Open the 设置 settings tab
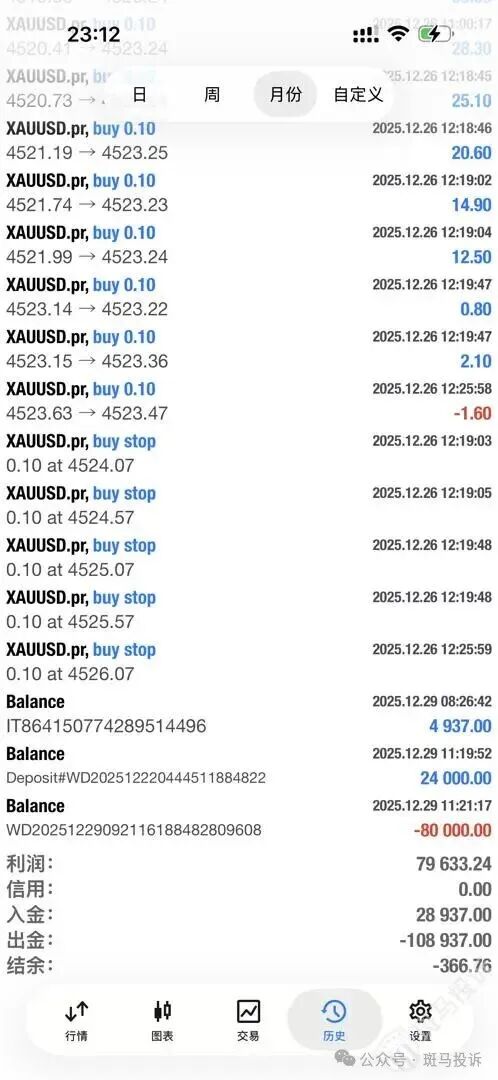Screen dimensions: 498x1080 pos(420,1020)
